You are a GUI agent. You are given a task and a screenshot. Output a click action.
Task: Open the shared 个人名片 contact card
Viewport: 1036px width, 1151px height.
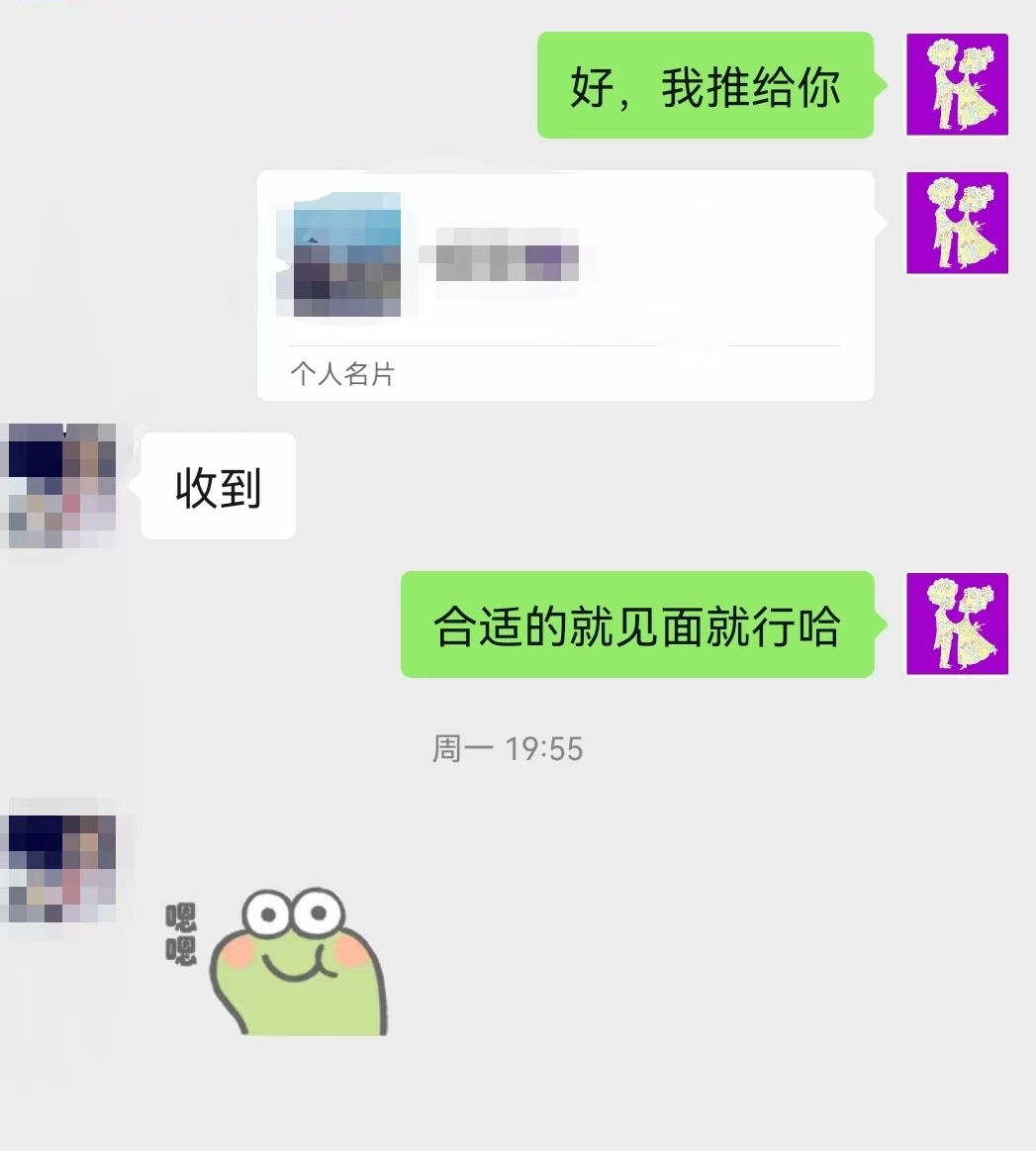point(564,285)
